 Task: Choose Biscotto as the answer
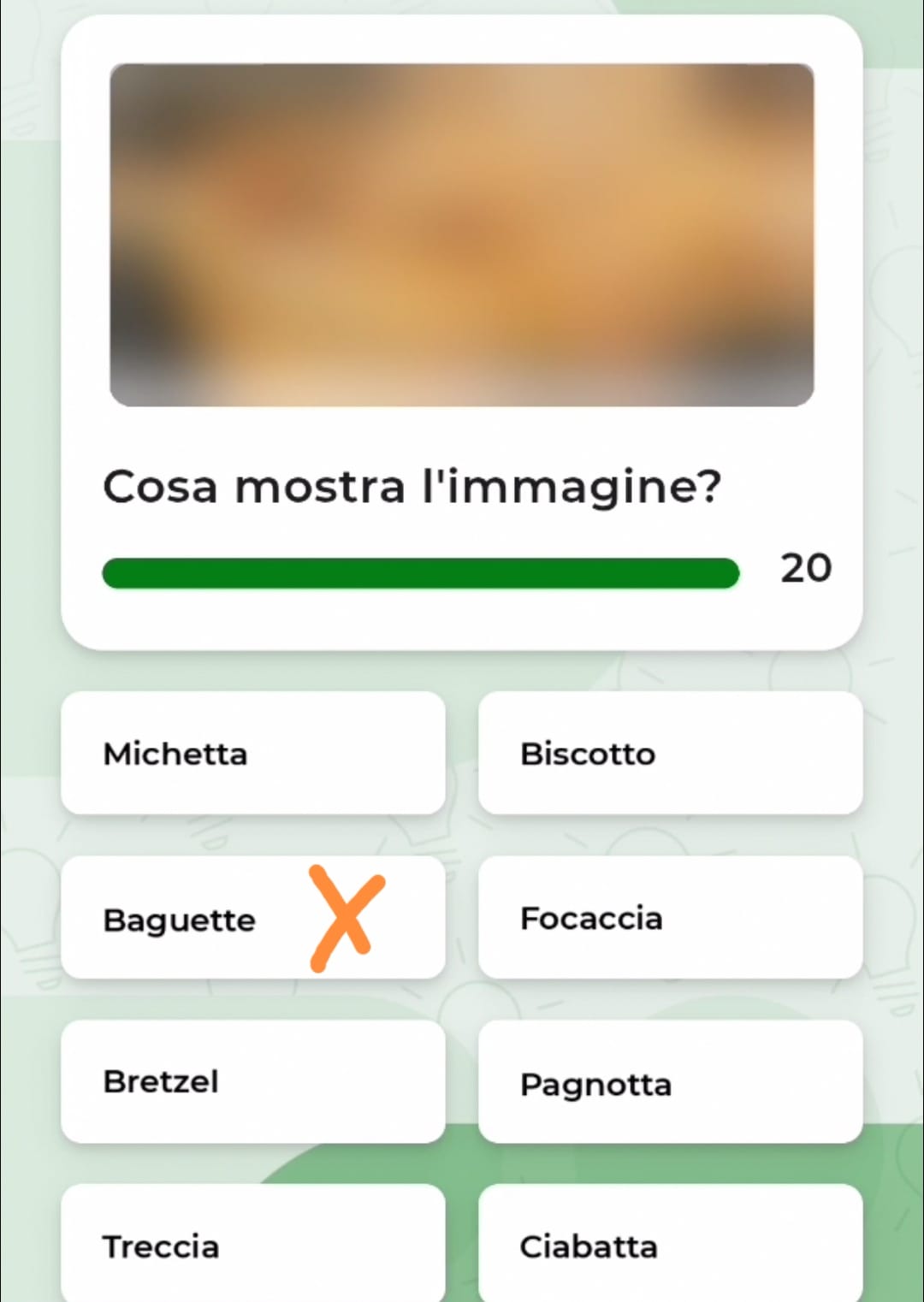tap(670, 753)
